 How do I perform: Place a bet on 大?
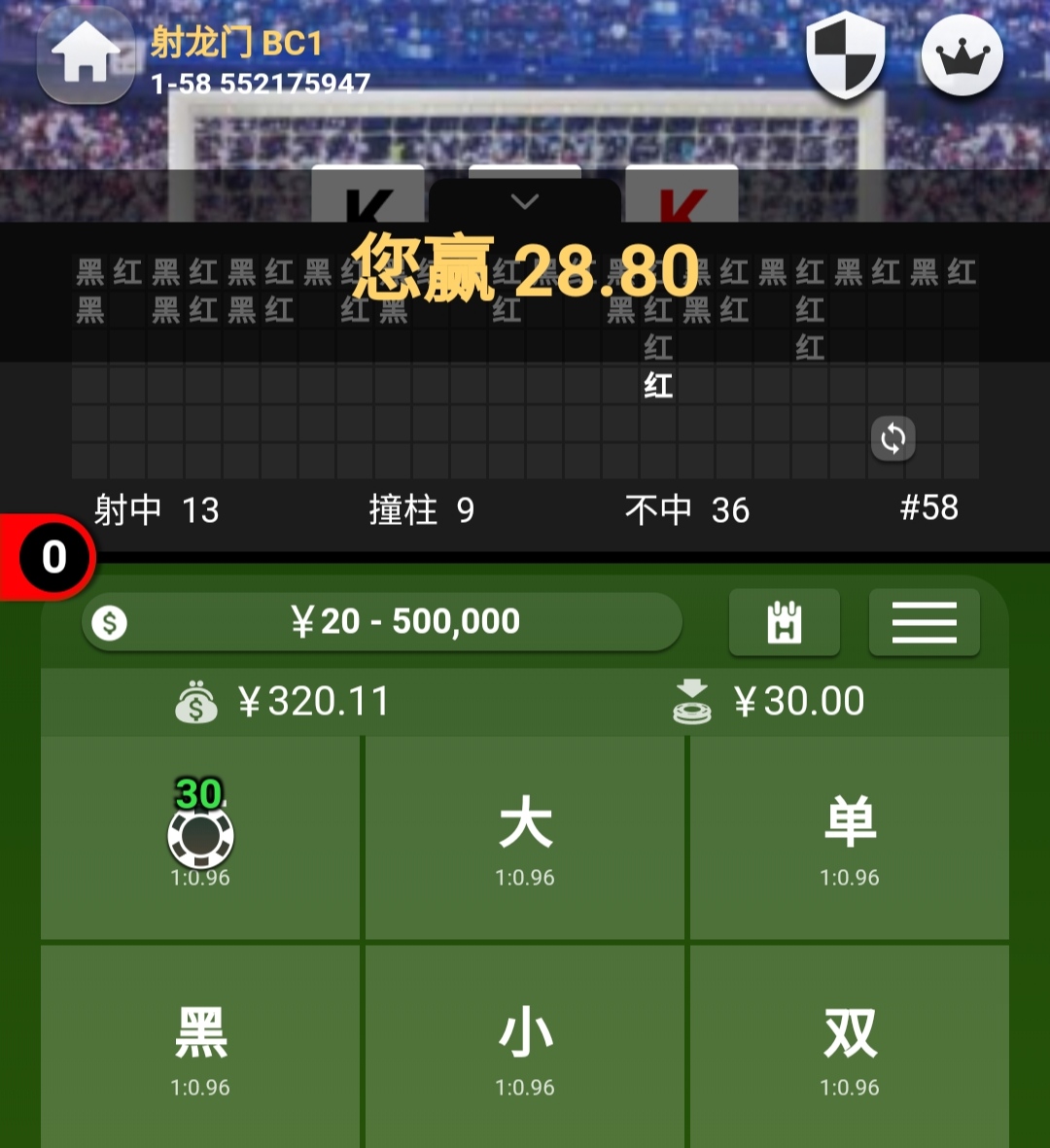(525, 838)
